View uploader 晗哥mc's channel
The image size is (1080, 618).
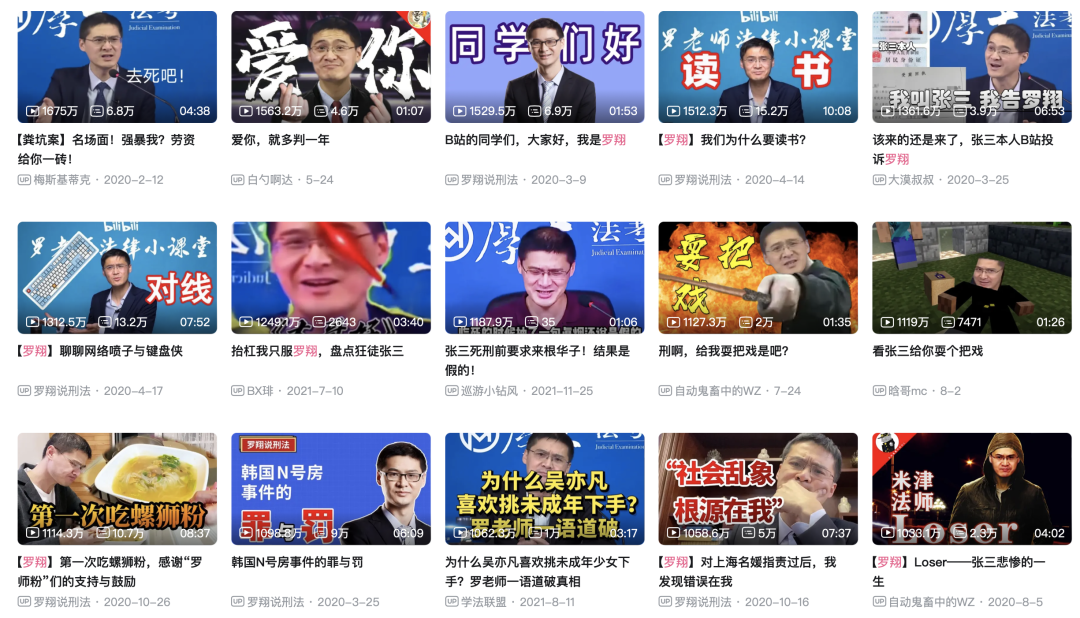pos(907,391)
